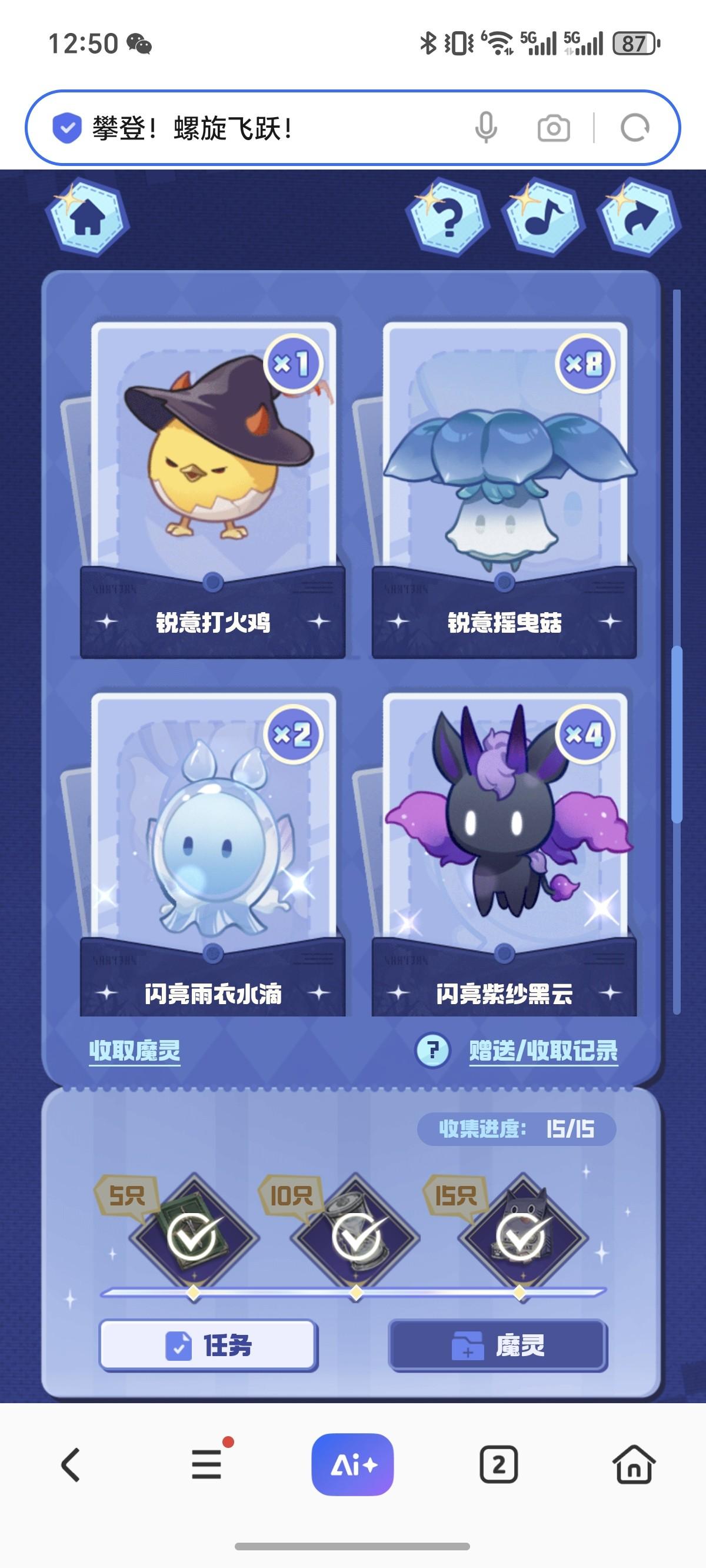Reload the page from the address bar
The image size is (706, 1568).
(x=635, y=128)
